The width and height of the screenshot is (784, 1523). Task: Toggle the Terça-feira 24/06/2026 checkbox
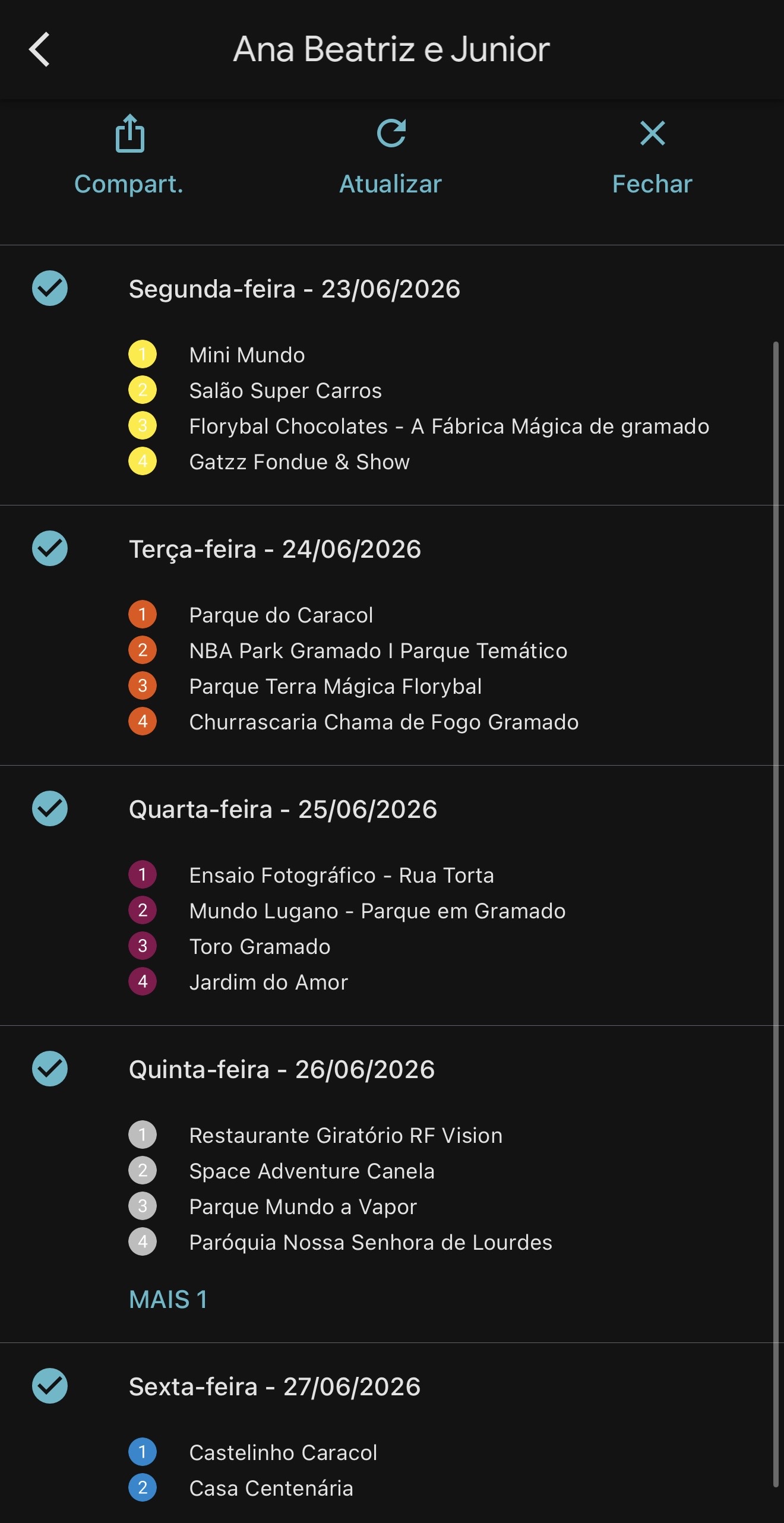coord(50,548)
